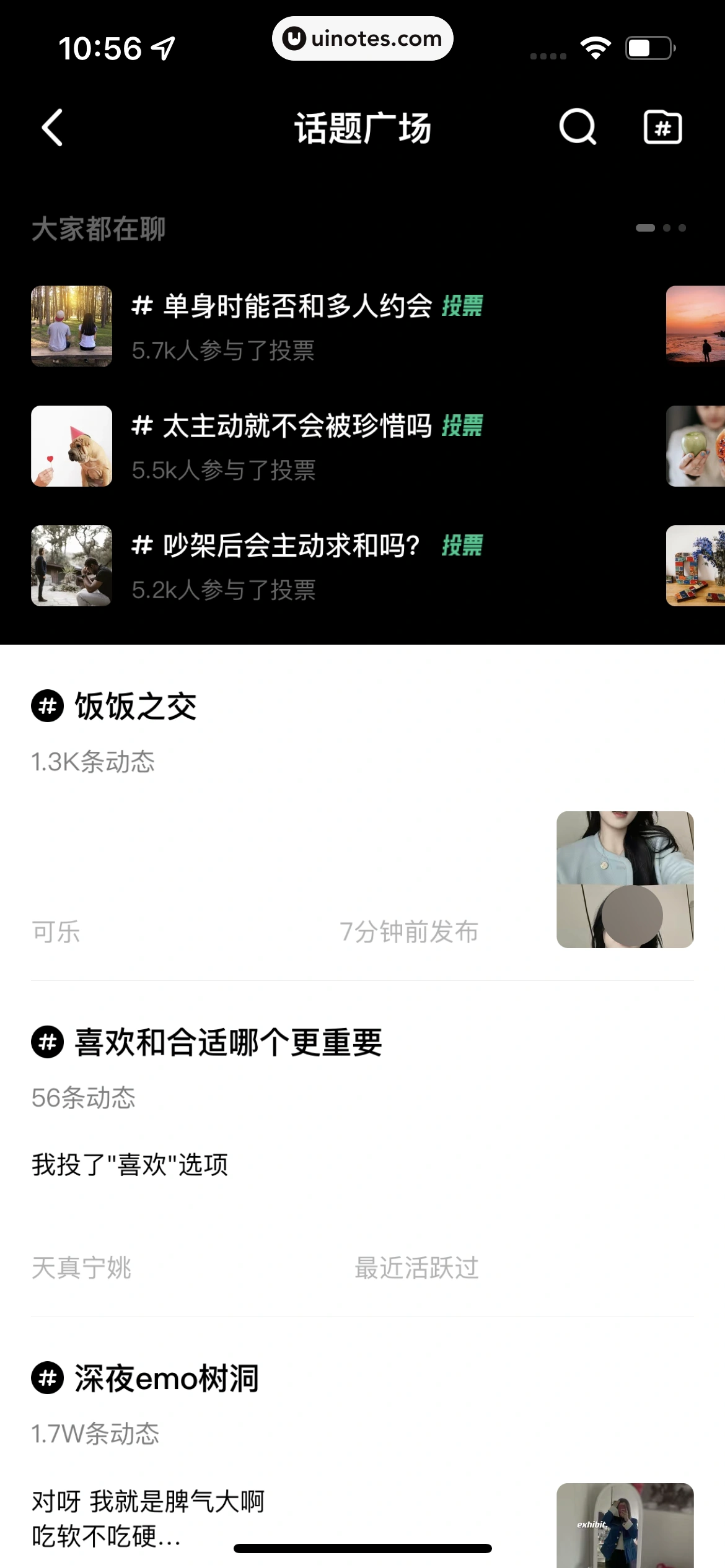Open poll 太主动就不会被珍惜吗

pyautogui.click(x=297, y=426)
